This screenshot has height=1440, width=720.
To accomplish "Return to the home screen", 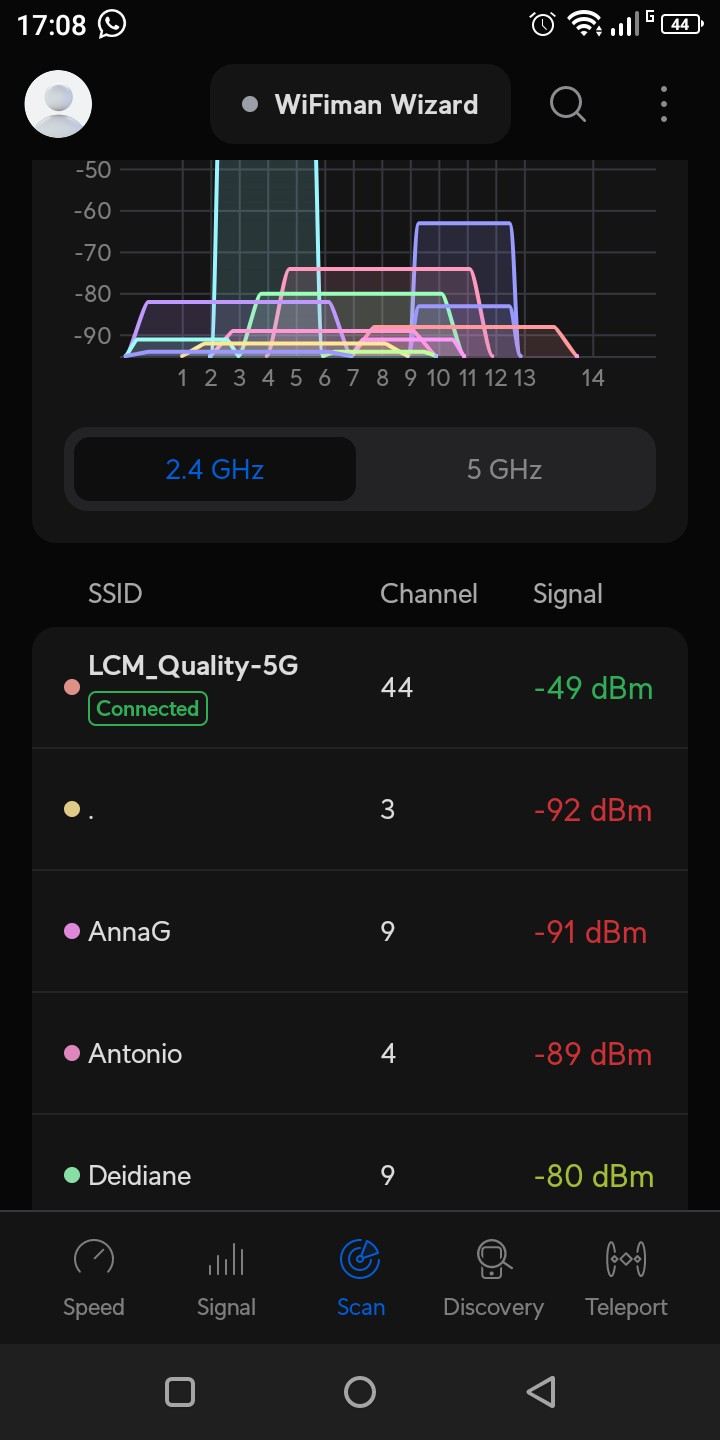I will [x=360, y=1392].
